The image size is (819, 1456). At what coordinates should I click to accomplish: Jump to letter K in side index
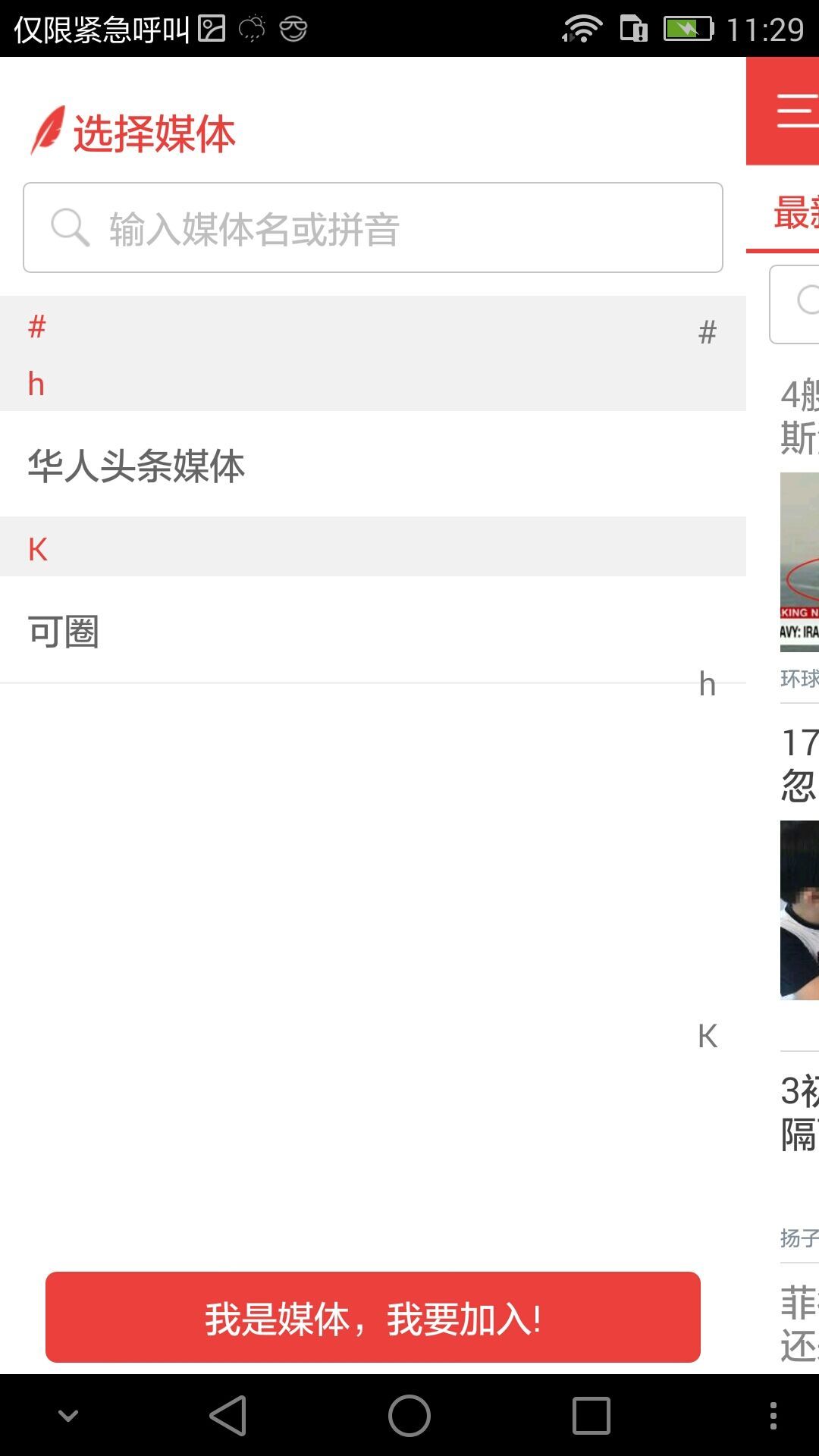pos(708,1036)
